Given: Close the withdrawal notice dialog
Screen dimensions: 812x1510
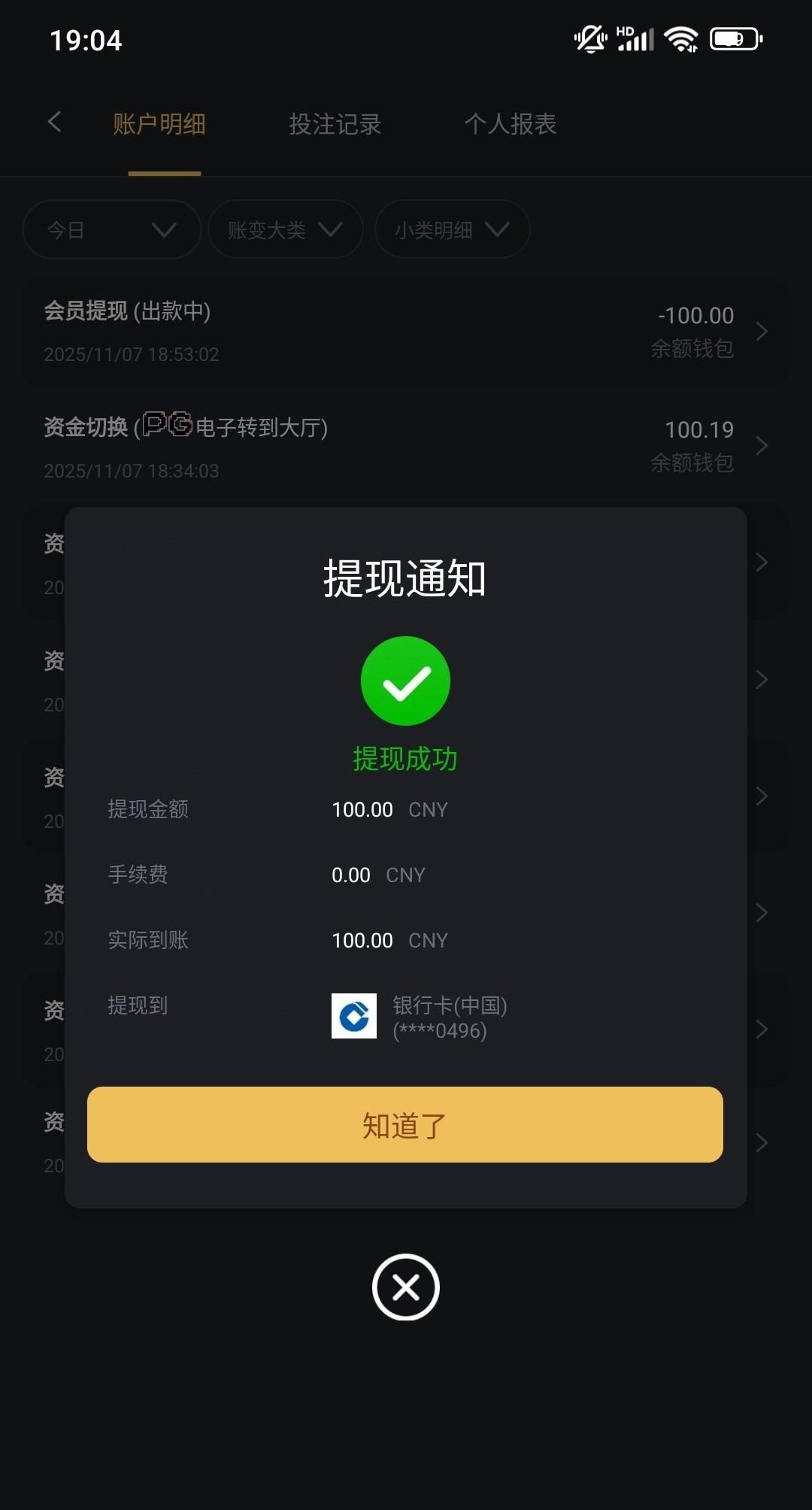Looking at the screenshot, I should (x=405, y=1287).
